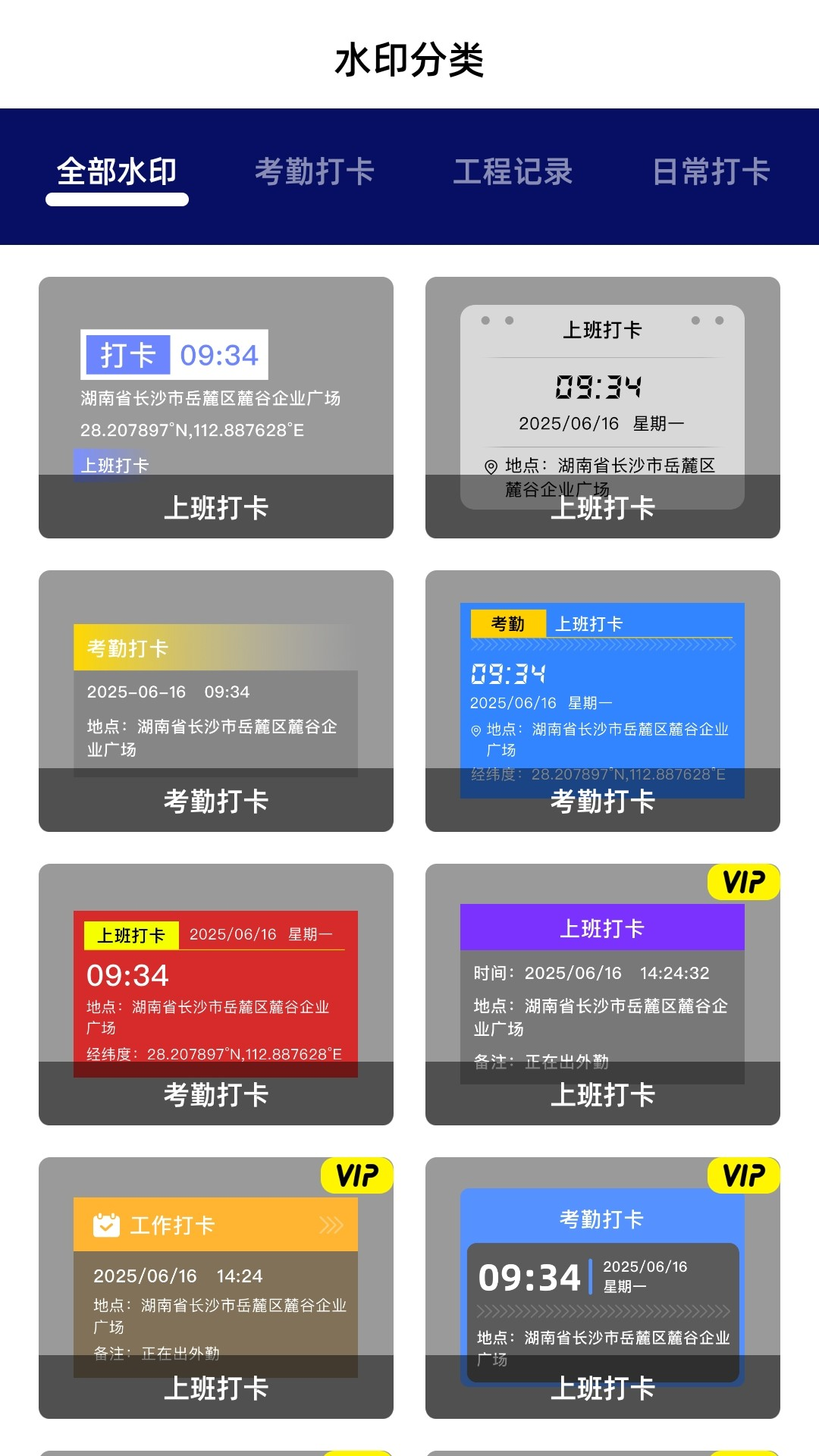Click the yellow 考勤 badge on blue watermark
This screenshot has width=819, height=1456.
[509, 623]
